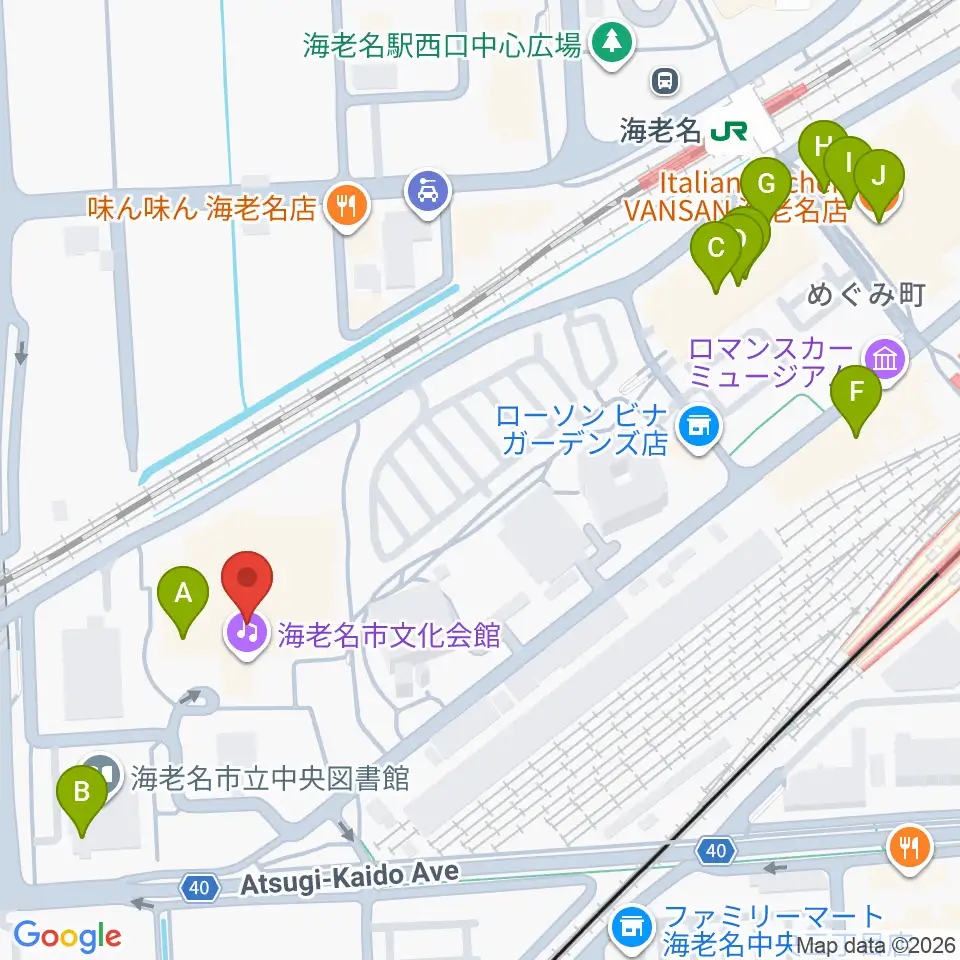960x960 pixels.
Task: Tap 味ん味ん 海老名店 restaurant icon
Action: tap(347, 206)
